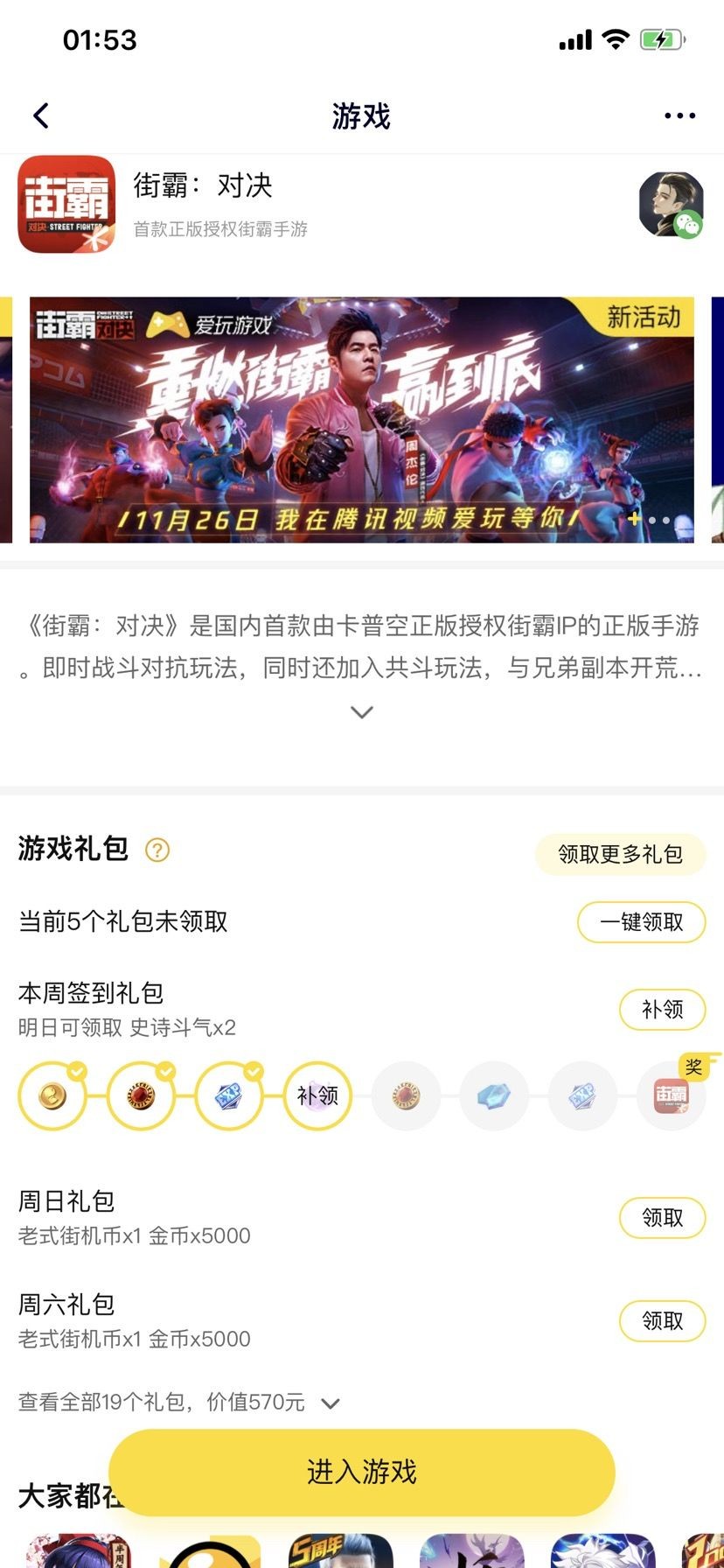724x1568 pixels.
Task: Tap the 补领 circle in sign-in tracker
Action: pyautogui.click(x=317, y=1095)
